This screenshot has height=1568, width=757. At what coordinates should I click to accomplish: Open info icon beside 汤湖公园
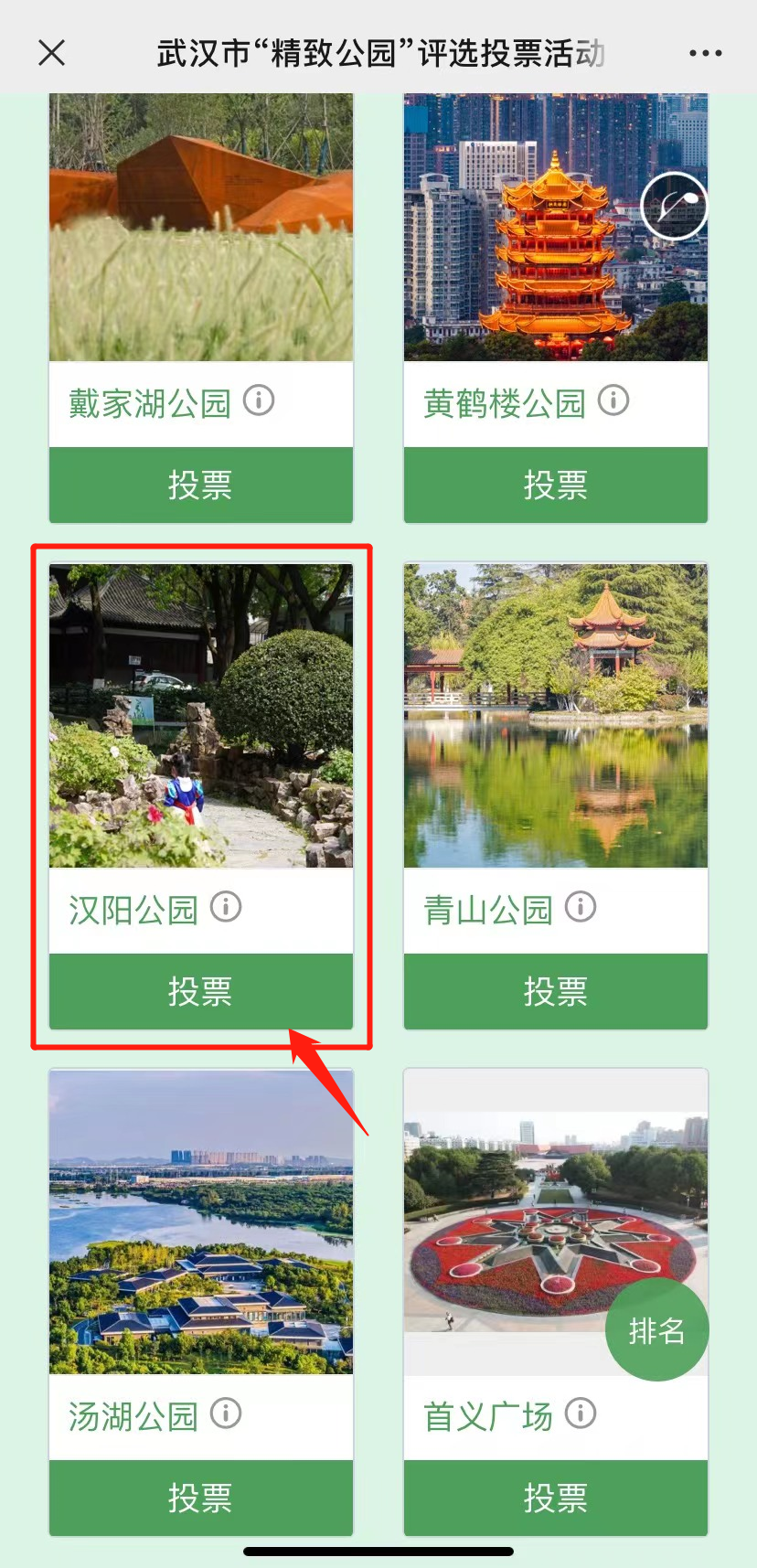(226, 1414)
